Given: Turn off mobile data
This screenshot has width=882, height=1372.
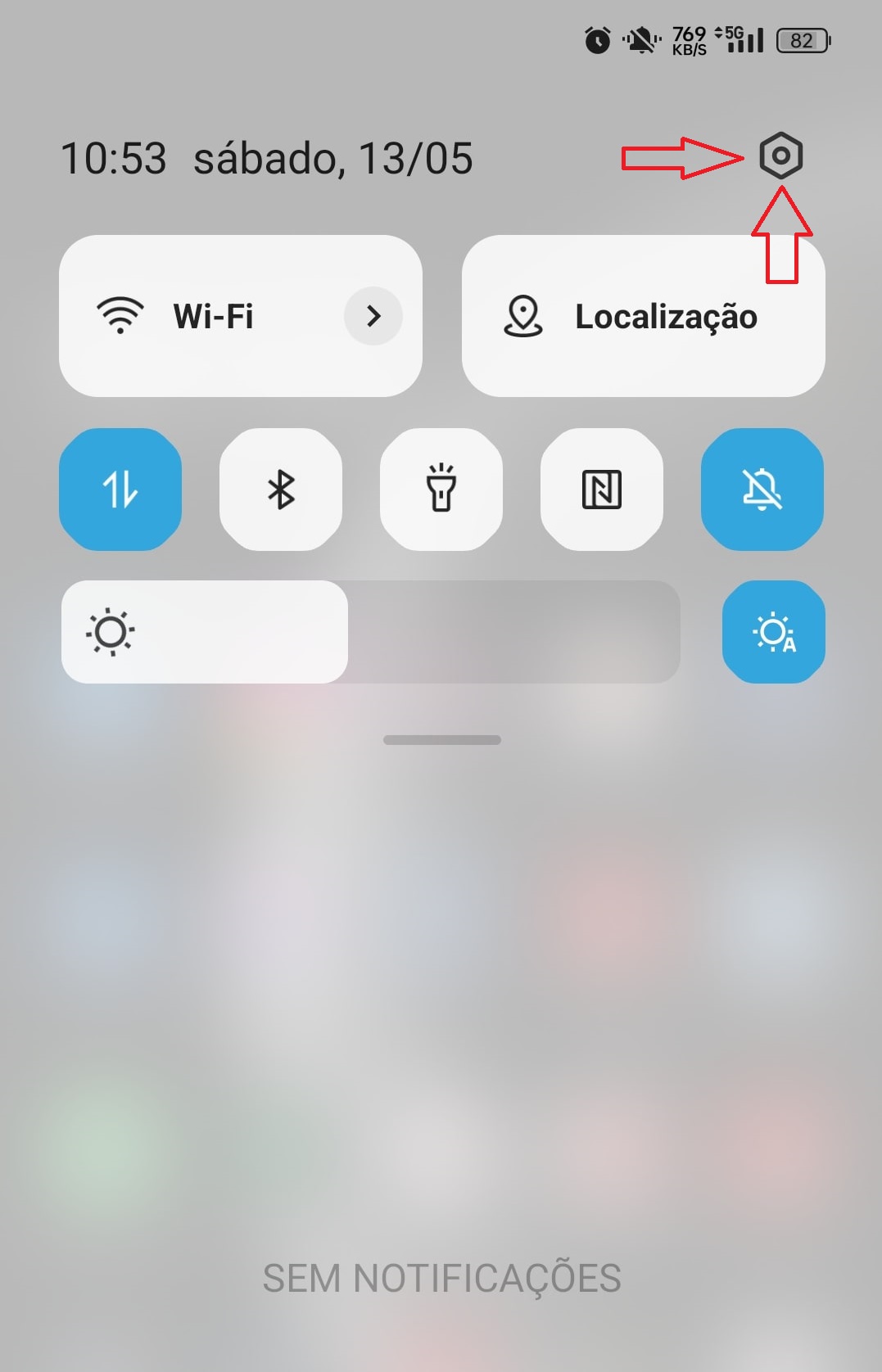Looking at the screenshot, I should point(120,490).
